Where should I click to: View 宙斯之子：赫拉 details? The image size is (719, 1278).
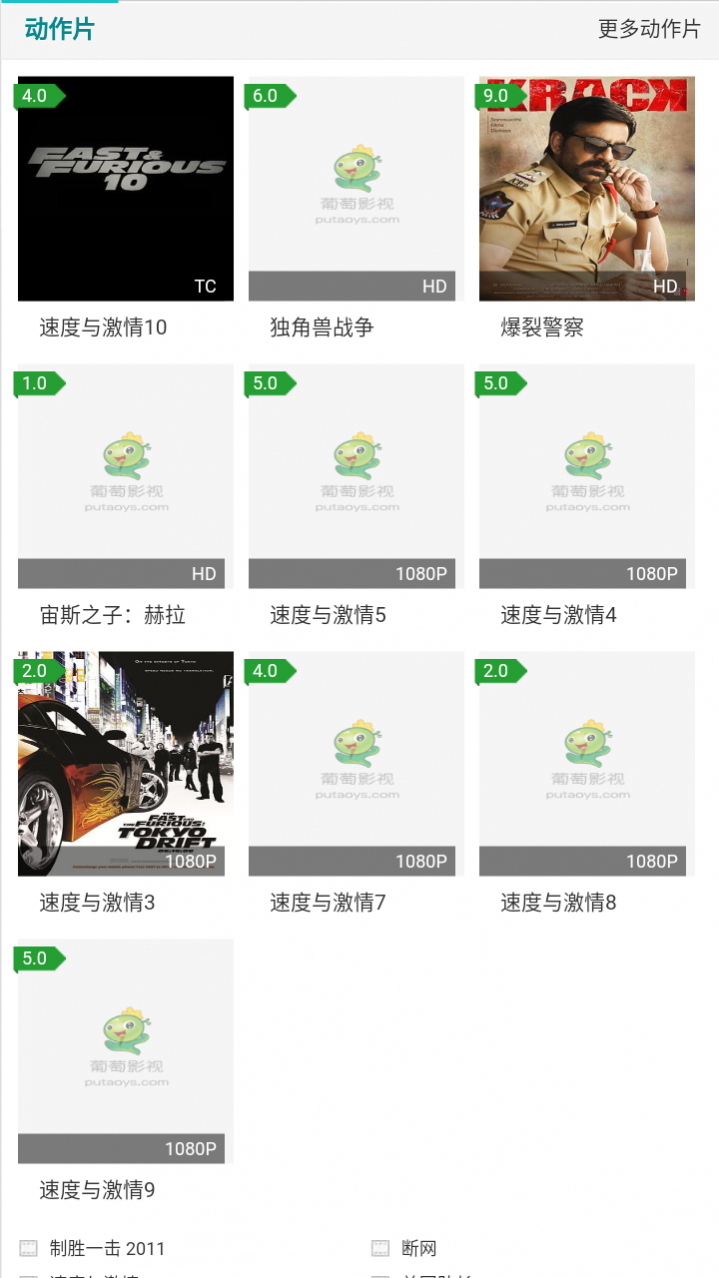pos(125,476)
